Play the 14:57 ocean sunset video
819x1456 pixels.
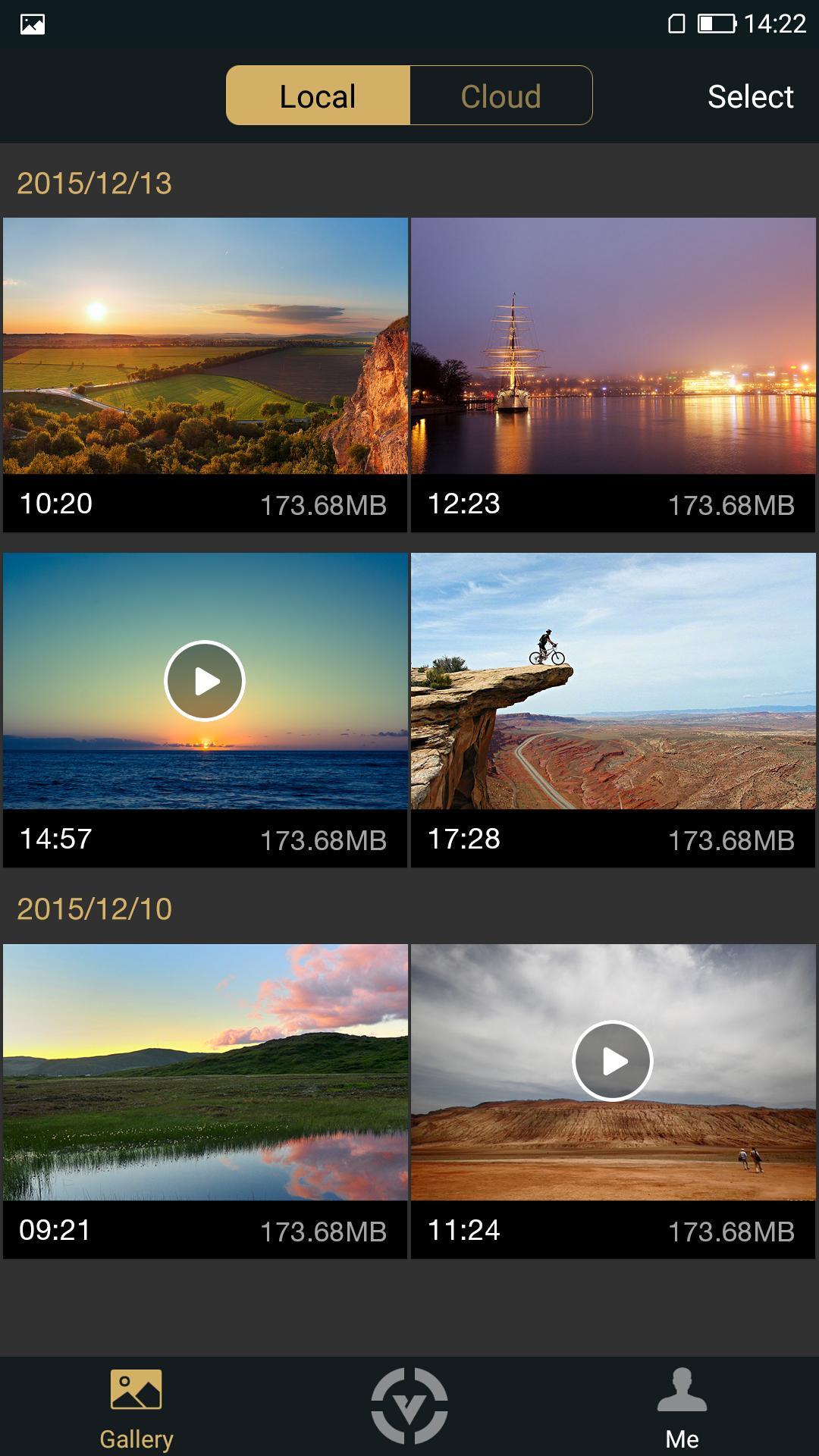coord(205,681)
